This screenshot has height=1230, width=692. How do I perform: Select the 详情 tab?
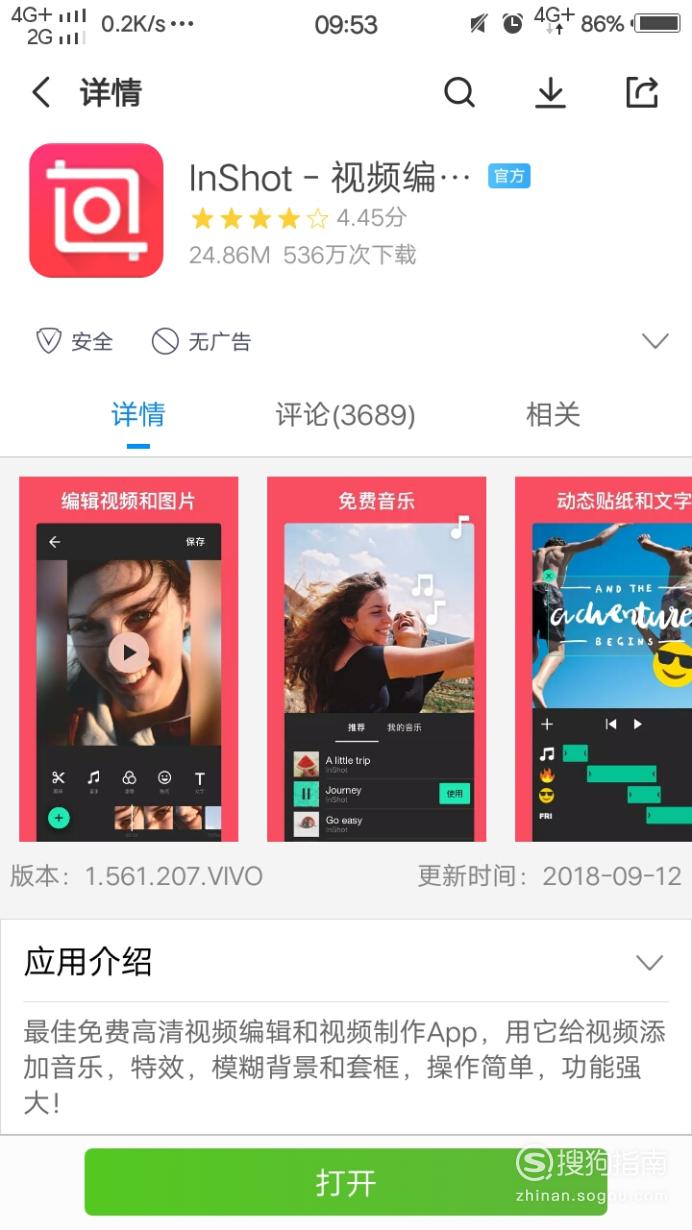click(138, 415)
